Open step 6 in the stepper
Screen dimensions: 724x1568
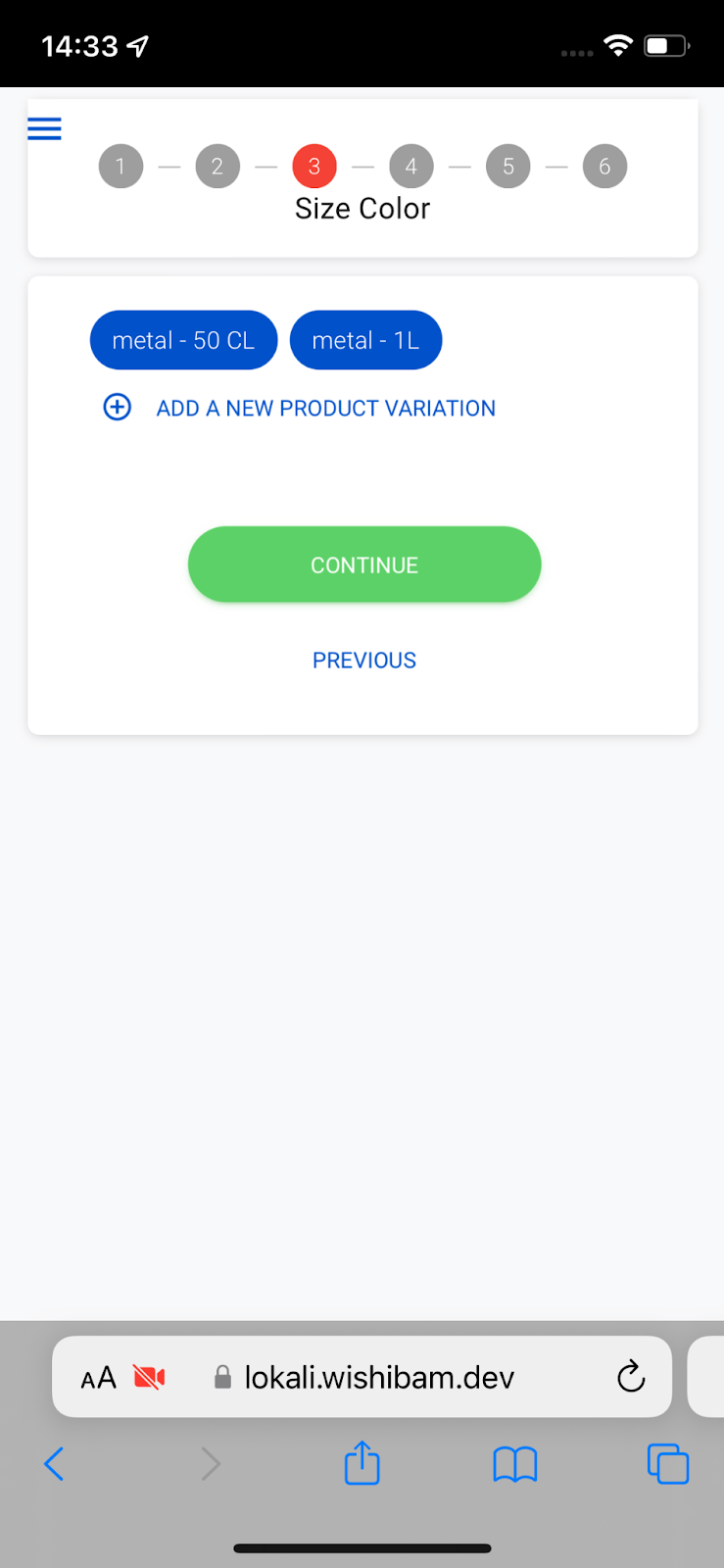[x=604, y=167]
